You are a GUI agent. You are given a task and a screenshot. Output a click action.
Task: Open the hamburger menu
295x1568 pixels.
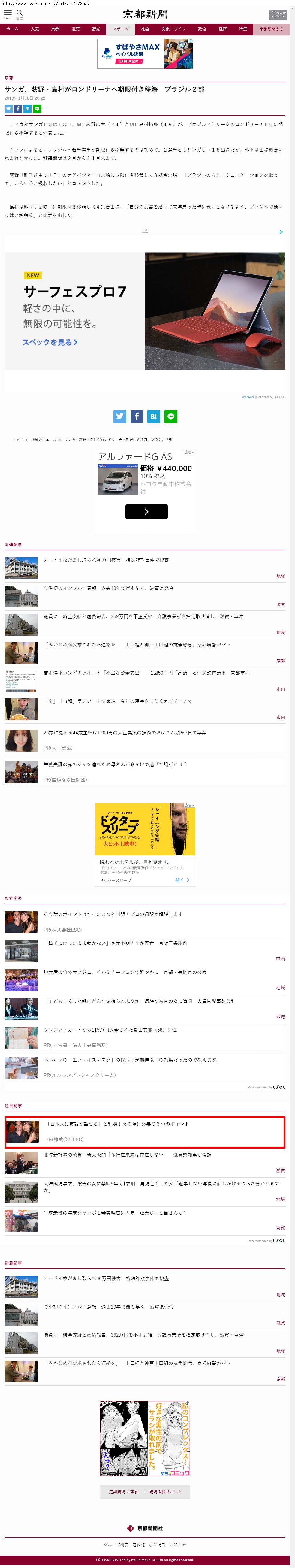[8, 14]
